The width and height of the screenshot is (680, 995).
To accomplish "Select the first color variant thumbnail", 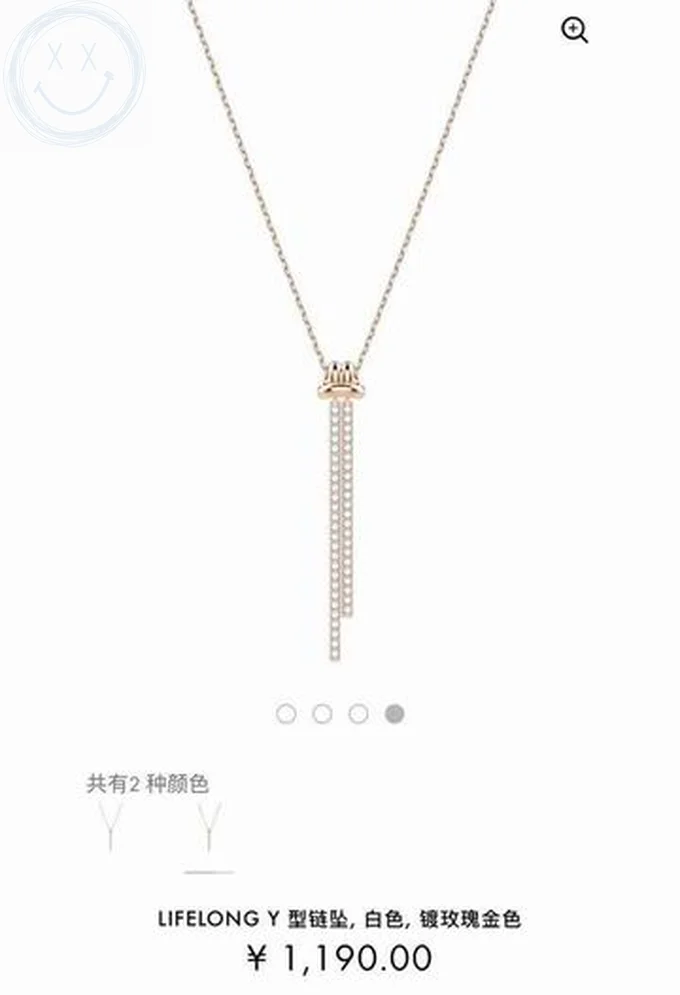I will [x=108, y=828].
